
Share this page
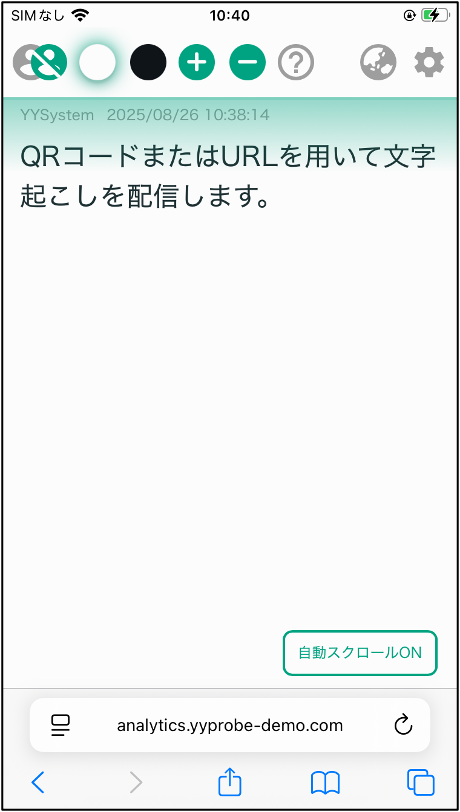(229, 781)
